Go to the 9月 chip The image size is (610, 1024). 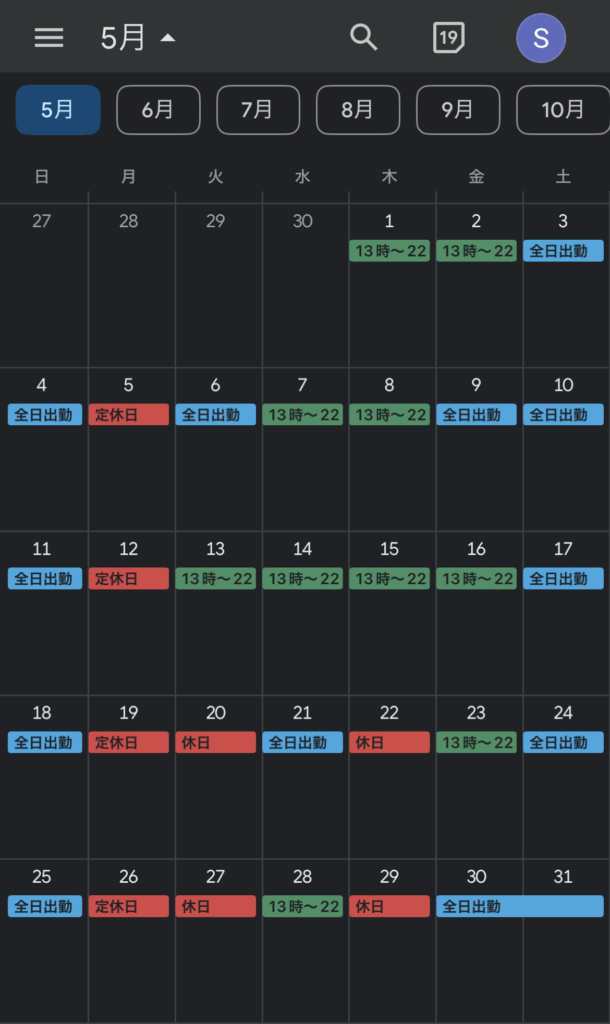(458, 110)
